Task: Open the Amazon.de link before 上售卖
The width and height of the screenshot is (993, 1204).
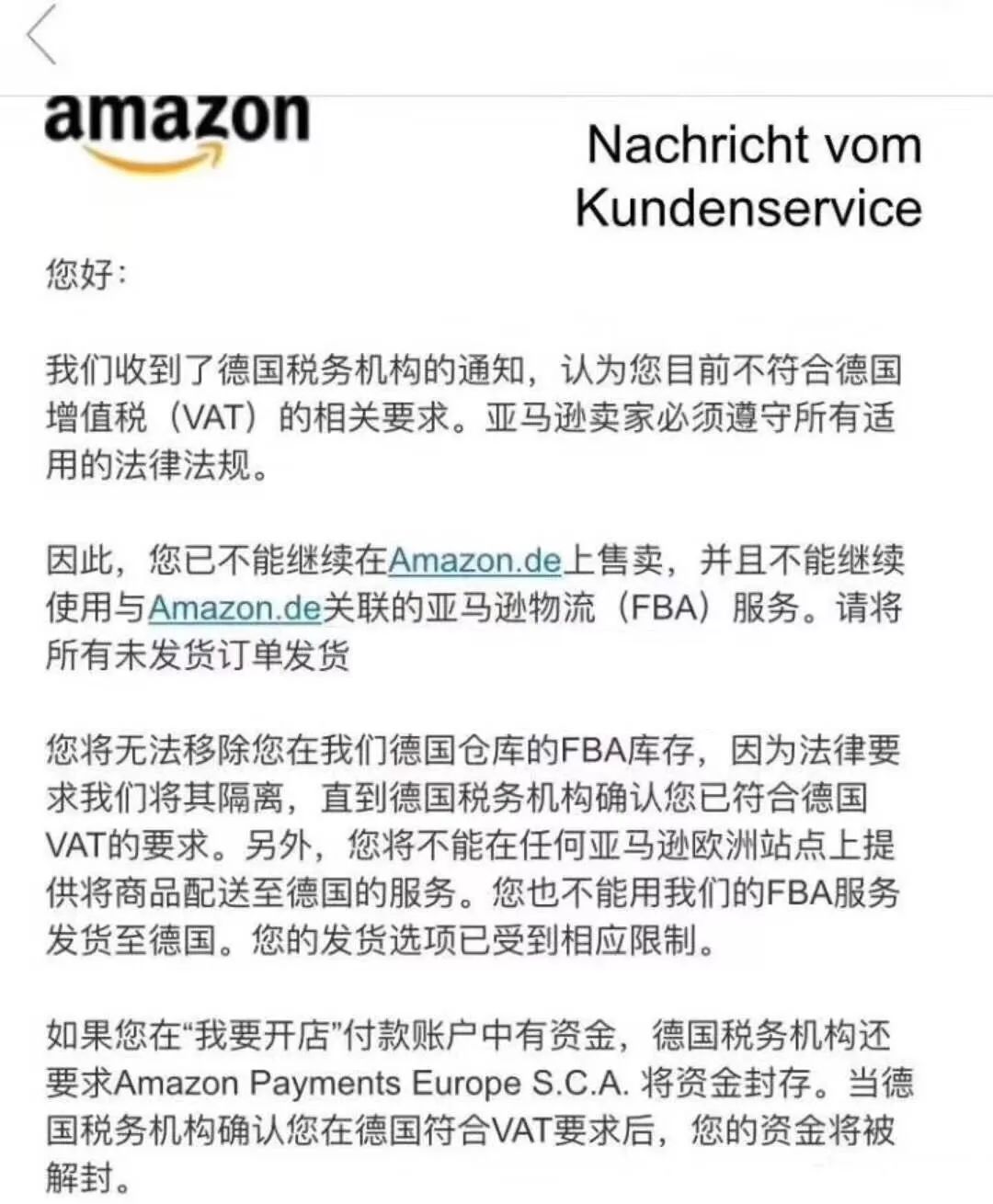Action: pos(474,560)
